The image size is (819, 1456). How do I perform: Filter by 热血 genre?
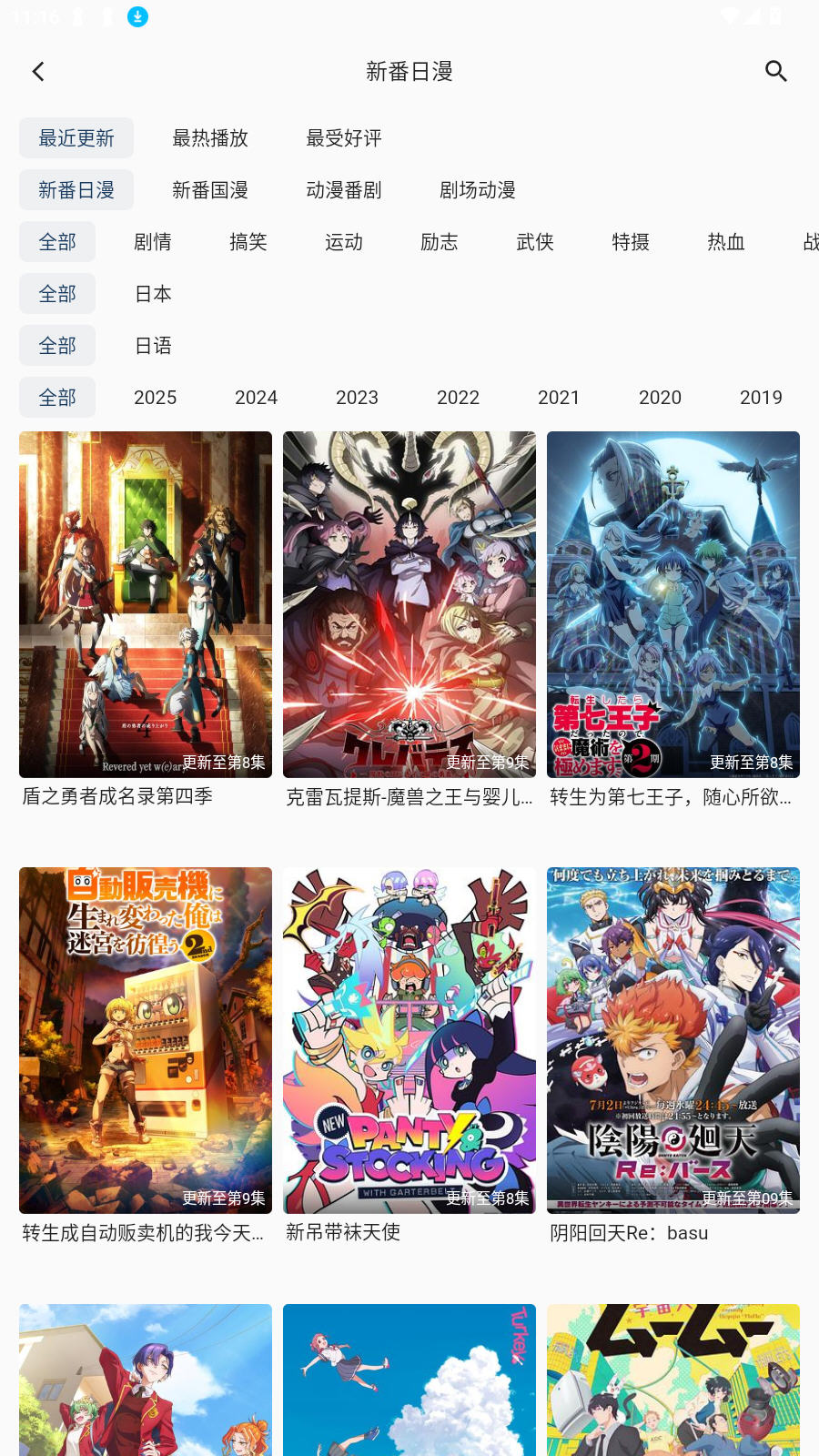coord(726,242)
